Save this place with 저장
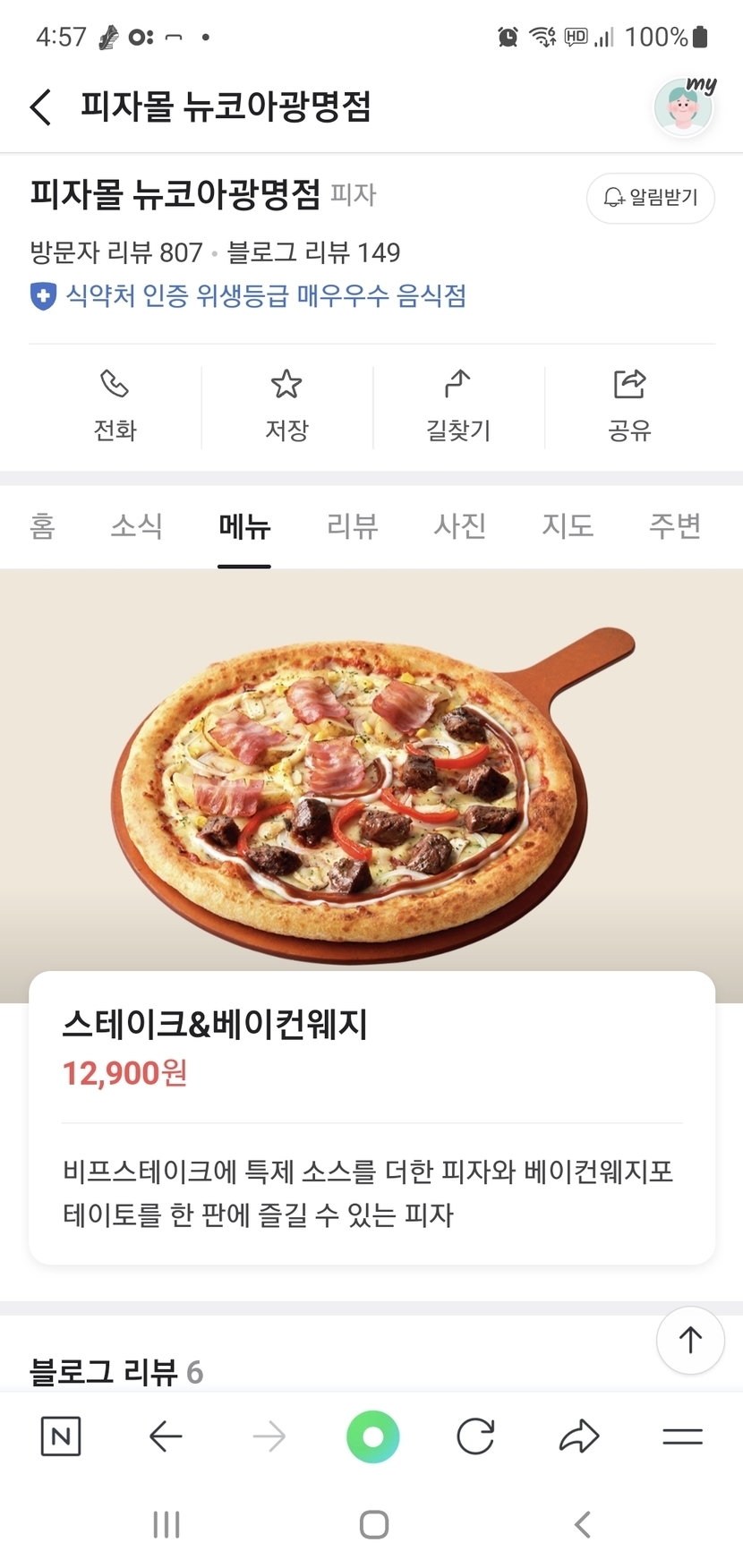Image resolution: width=743 pixels, height=1568 pixels. pyautogui.click(x=286, y=406)
